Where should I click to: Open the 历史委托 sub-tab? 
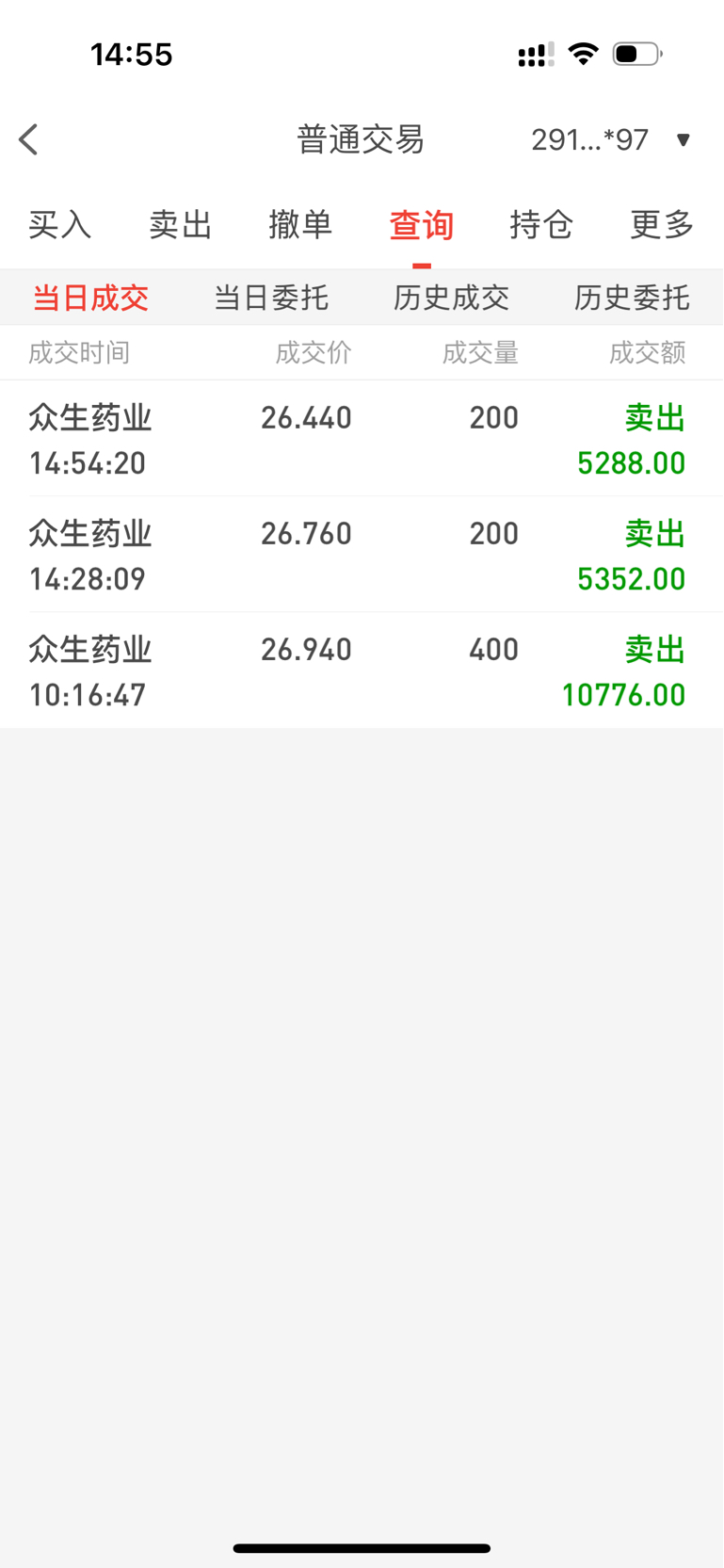pyautogui.click(x=632, y=298)
